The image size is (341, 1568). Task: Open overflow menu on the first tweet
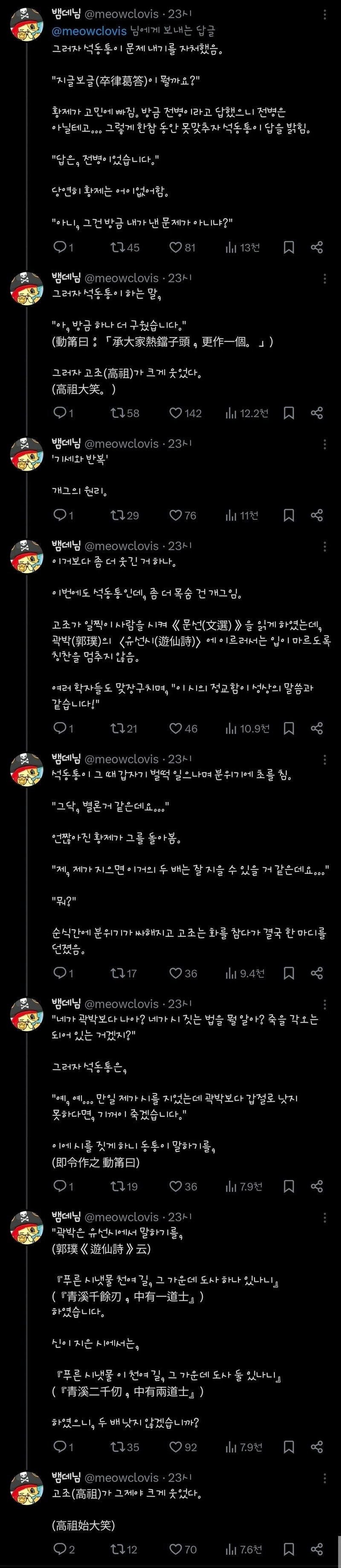(324, 14)
